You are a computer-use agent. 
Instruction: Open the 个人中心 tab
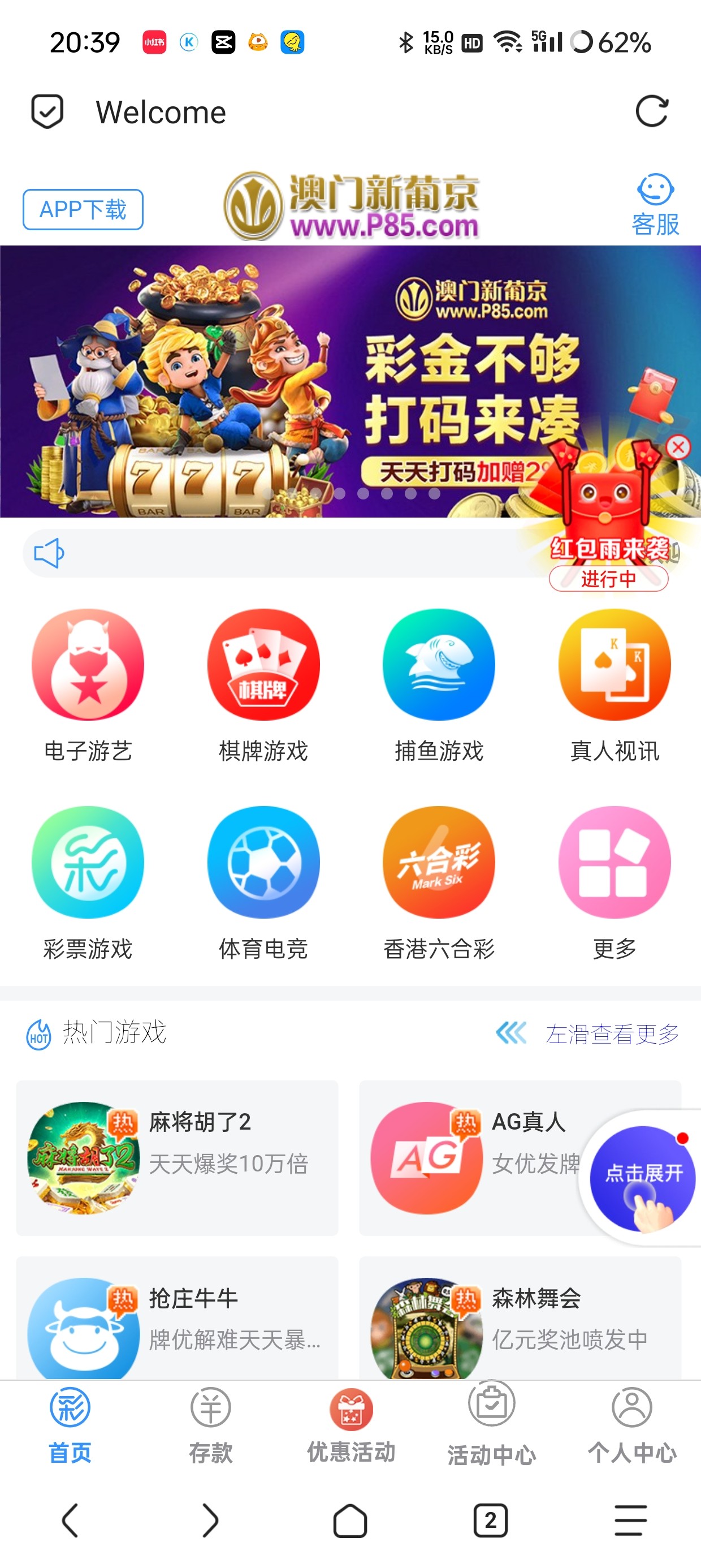click(631, 1425)
